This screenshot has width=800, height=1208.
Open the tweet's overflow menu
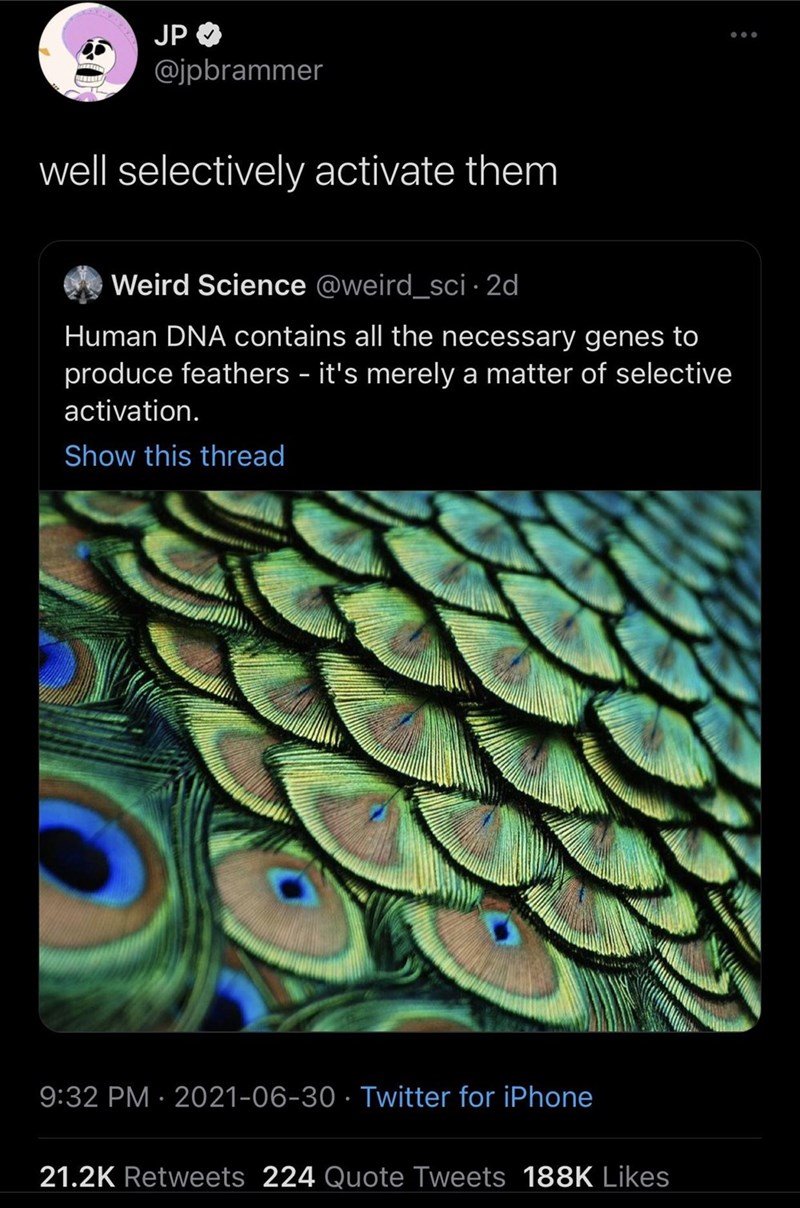(x=744, y=37)
